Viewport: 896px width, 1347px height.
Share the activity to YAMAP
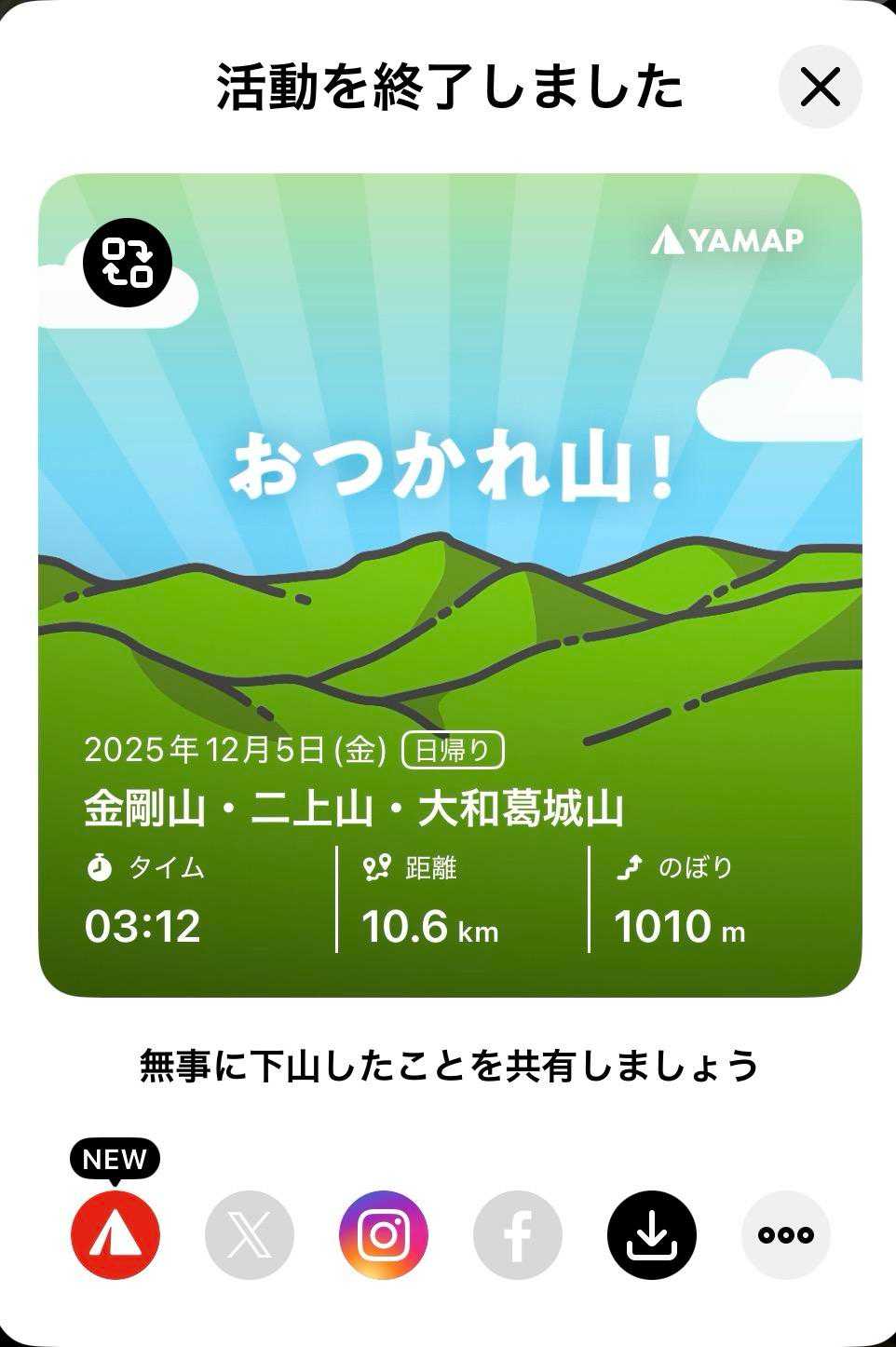point(115,1234)
